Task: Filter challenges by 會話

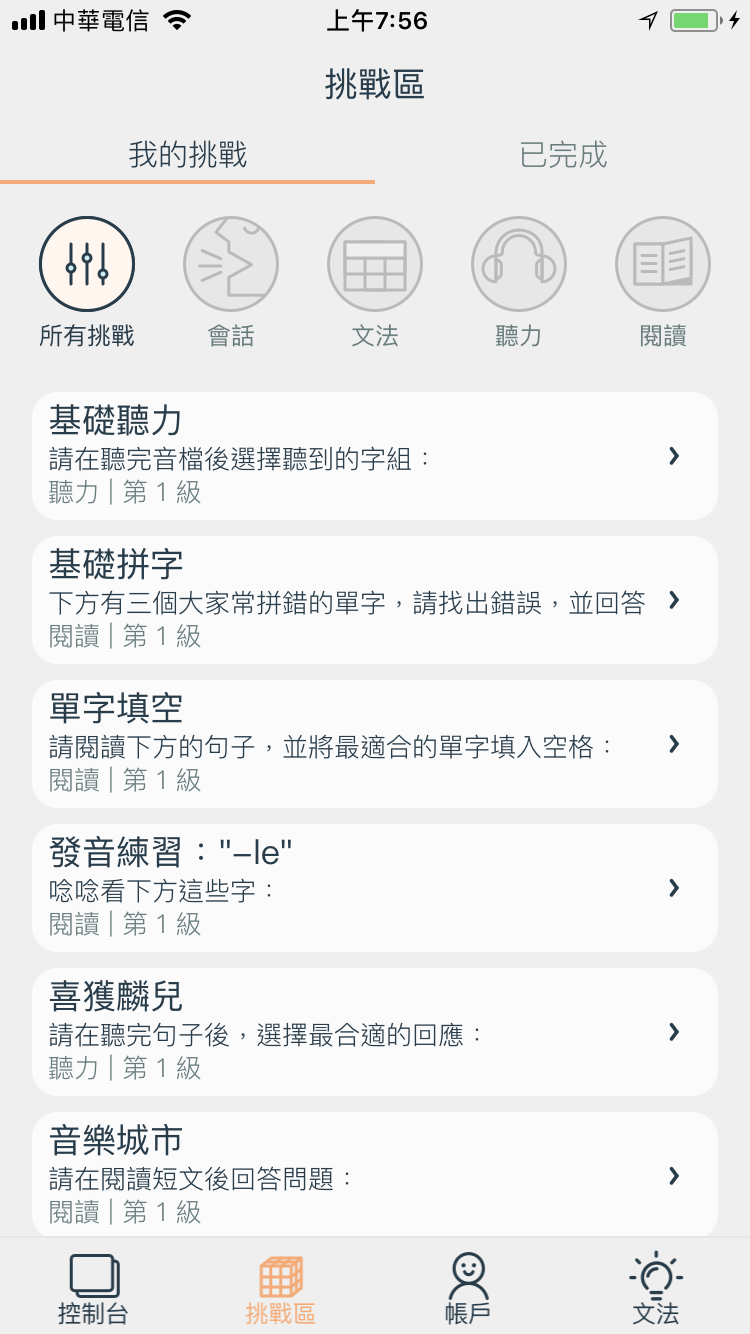Action: [231, 264]
